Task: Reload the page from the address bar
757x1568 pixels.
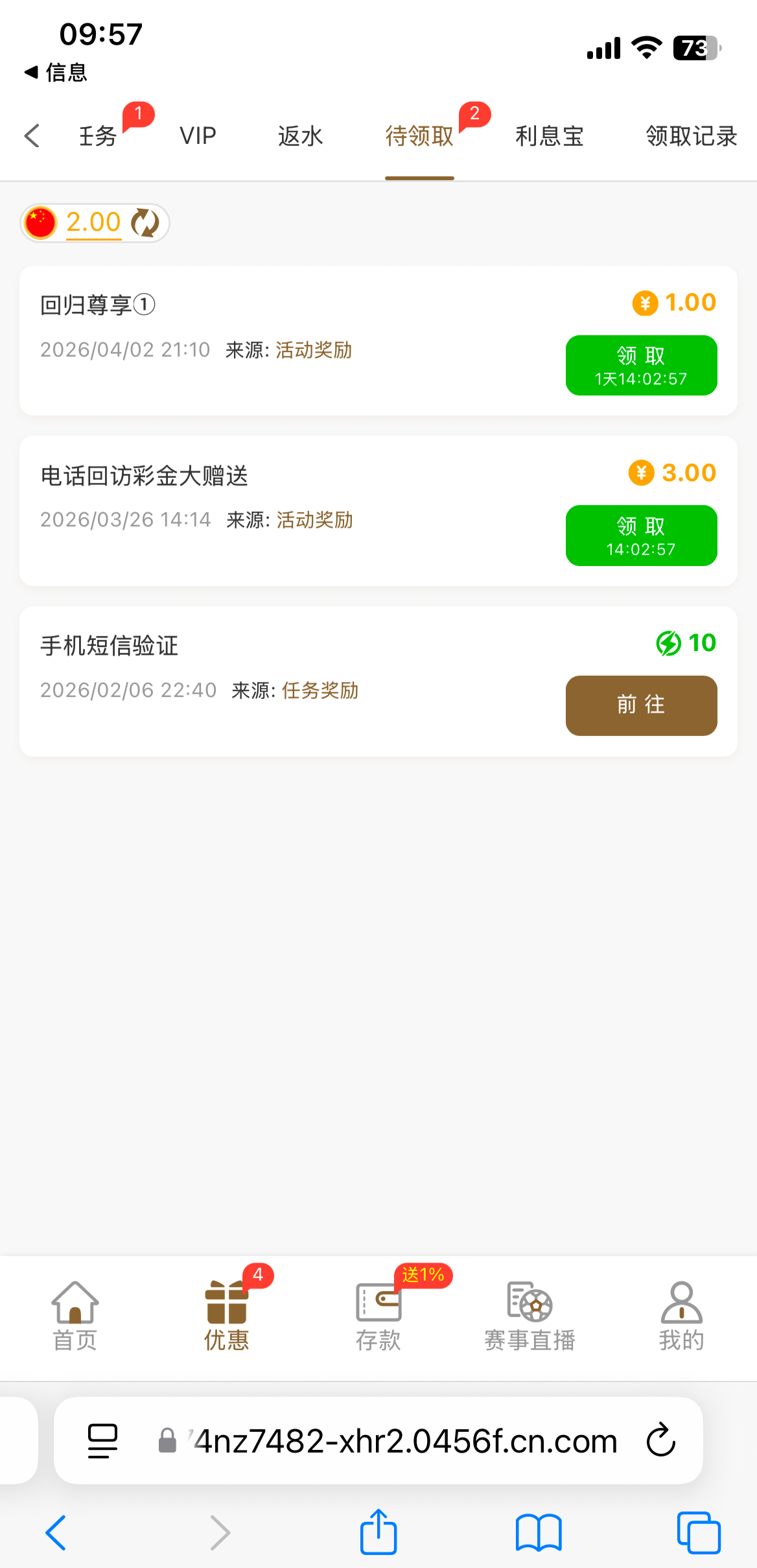Action: pyautogui.click(x=661, y=1440)
